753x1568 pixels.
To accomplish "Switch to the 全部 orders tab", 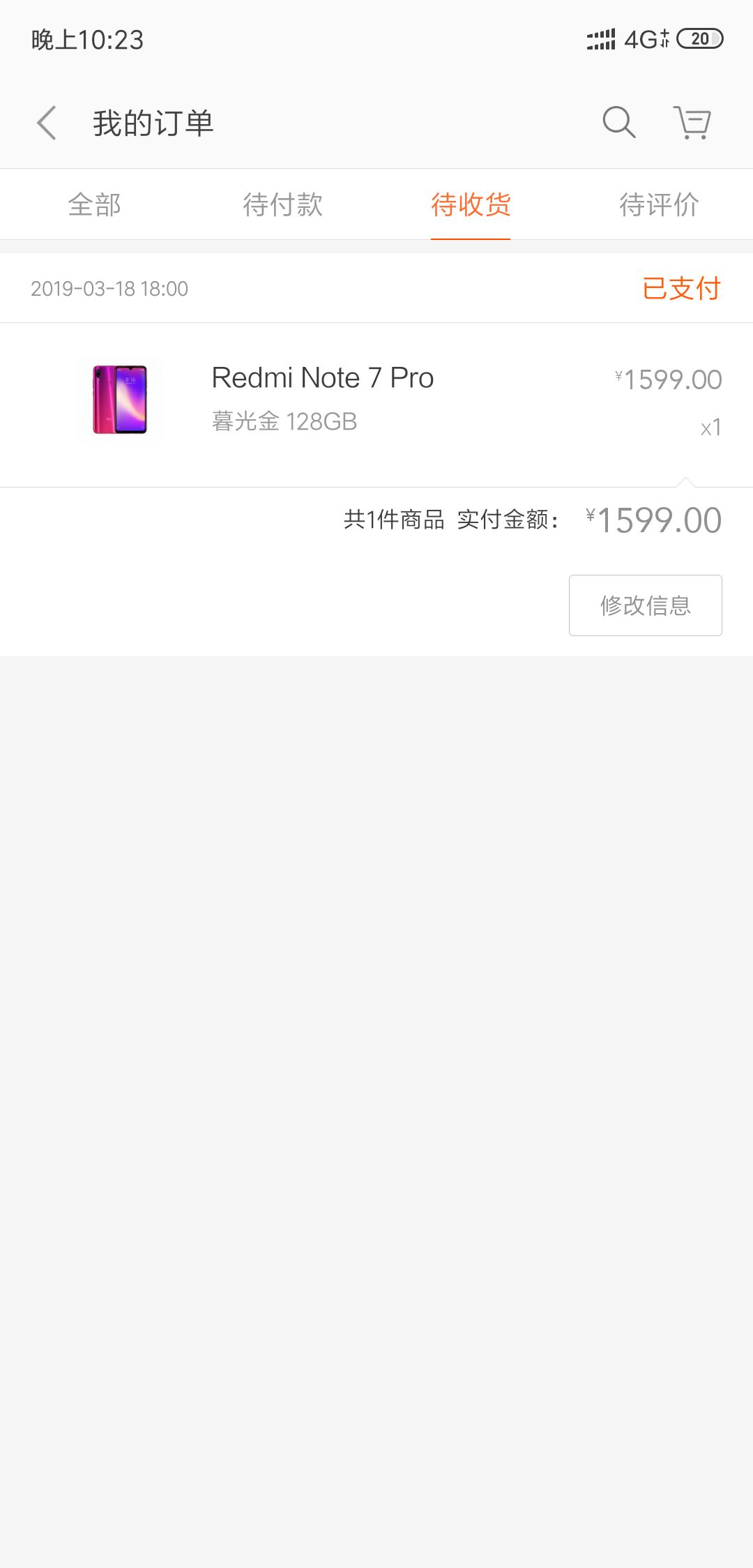I will pyautogui.click(x=94, y=204).
